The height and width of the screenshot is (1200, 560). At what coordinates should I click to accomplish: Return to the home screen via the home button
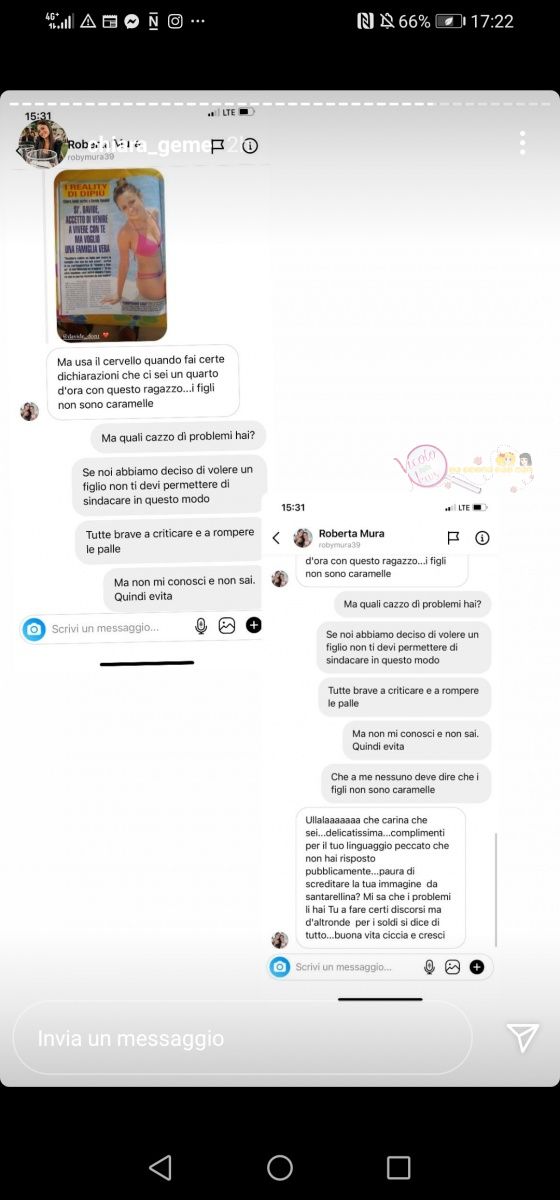(x=280, y=1167)
